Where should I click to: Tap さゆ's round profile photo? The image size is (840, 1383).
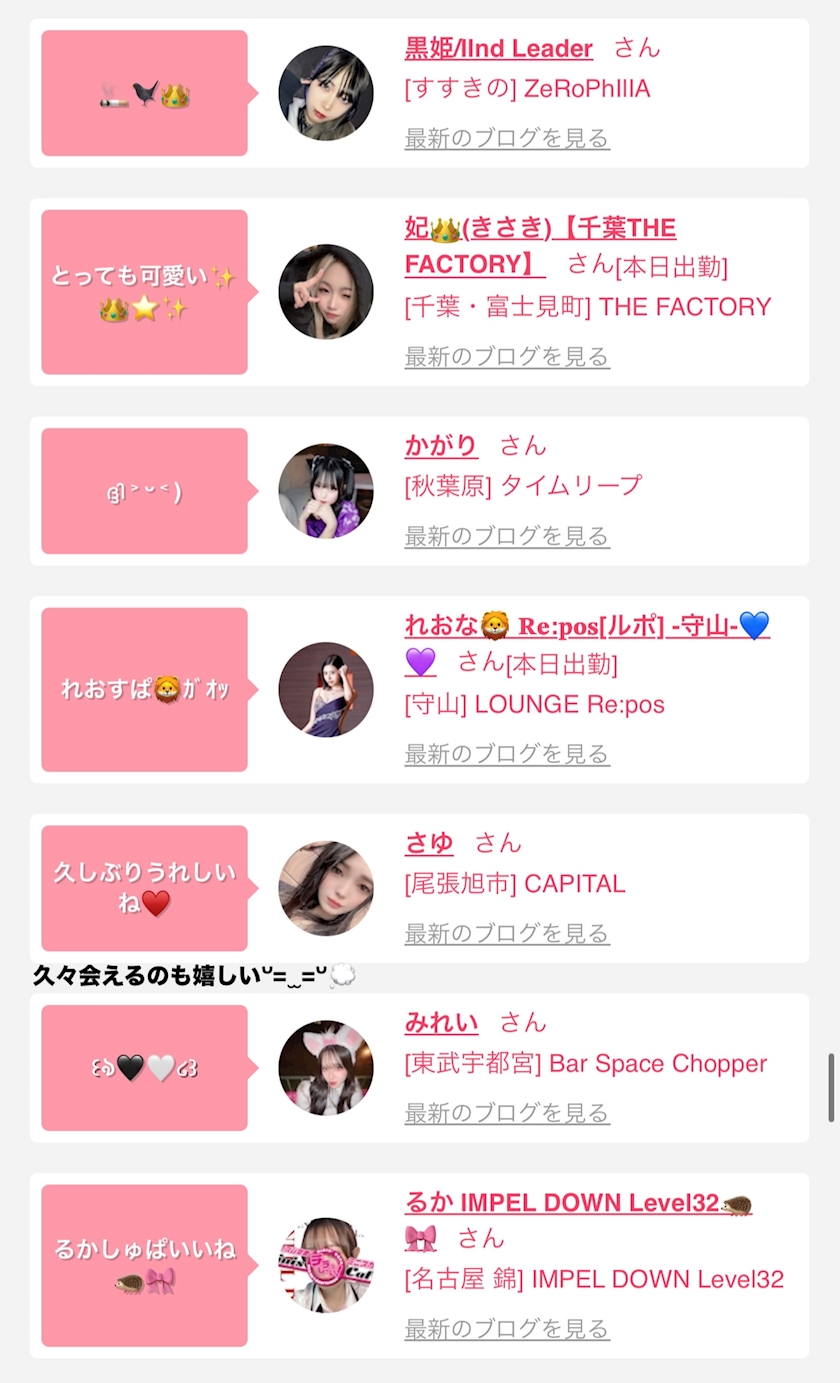pyautogui.click(x=326, y=888)
